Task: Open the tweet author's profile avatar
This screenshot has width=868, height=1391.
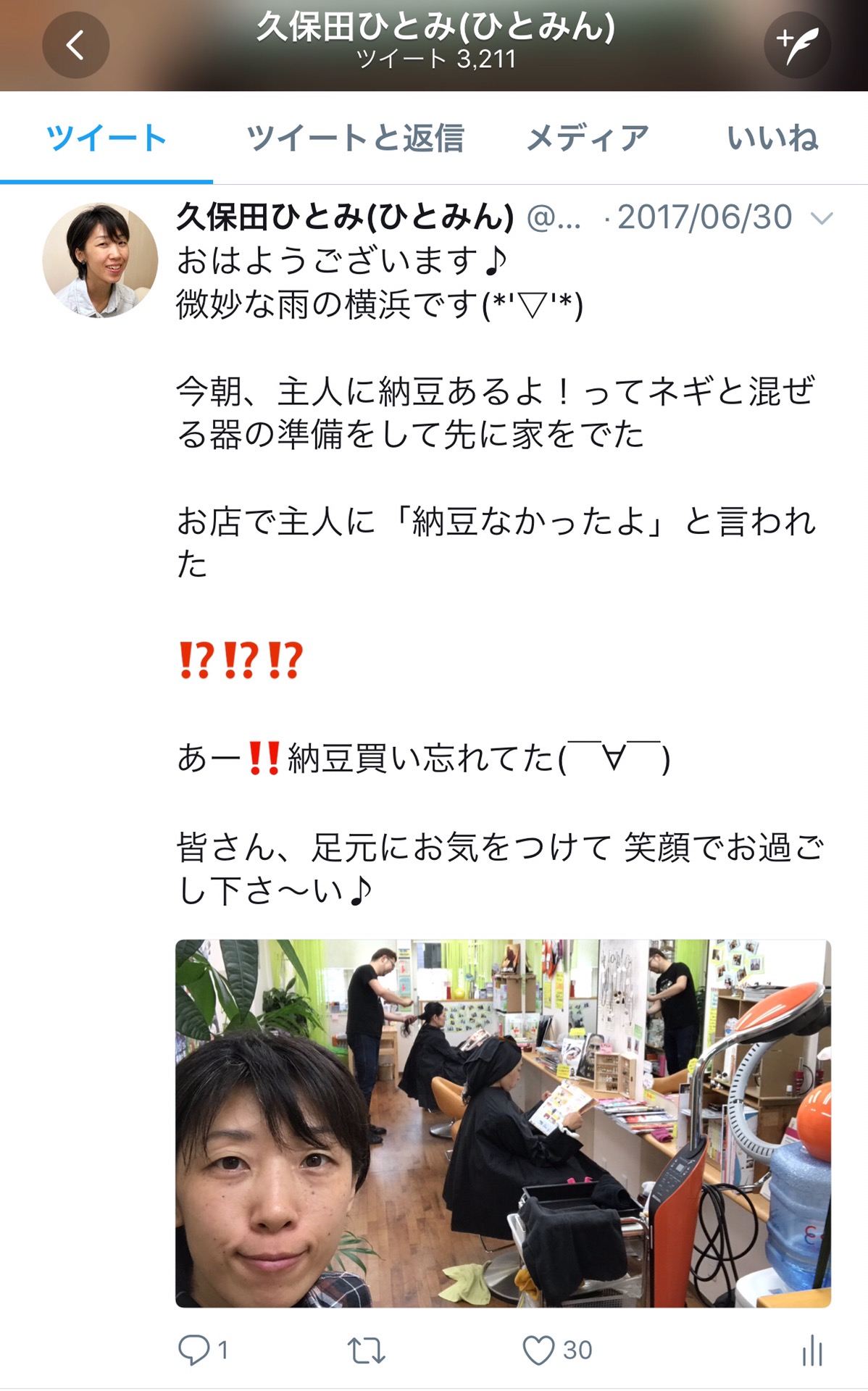Action: pos(100,259)
